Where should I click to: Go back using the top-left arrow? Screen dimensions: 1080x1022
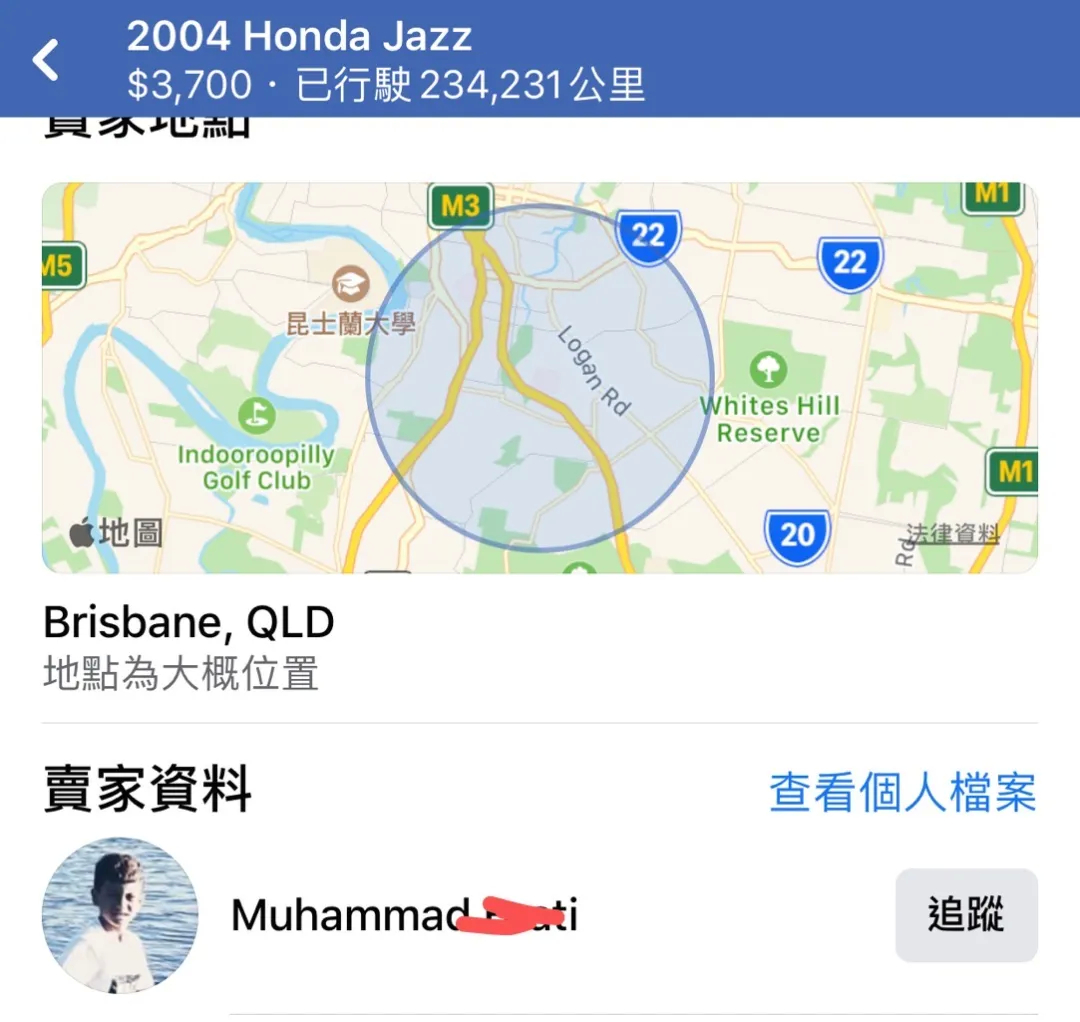(46, 60)
